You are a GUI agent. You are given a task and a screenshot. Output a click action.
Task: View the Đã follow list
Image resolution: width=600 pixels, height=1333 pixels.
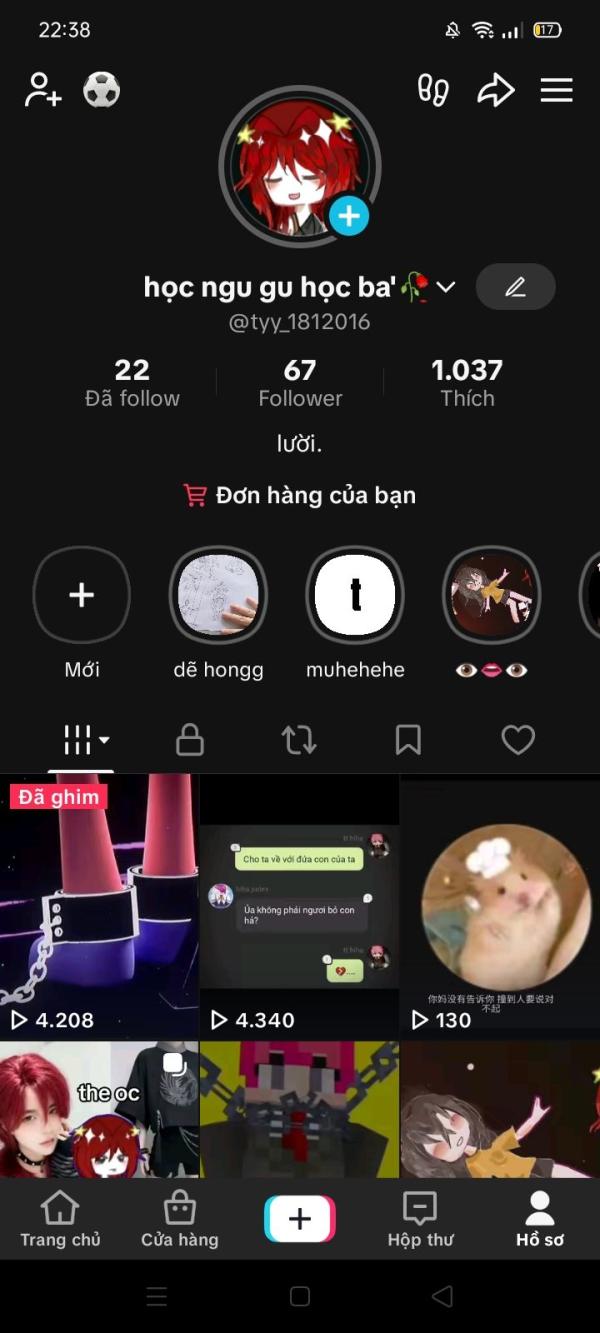point(132,383)
